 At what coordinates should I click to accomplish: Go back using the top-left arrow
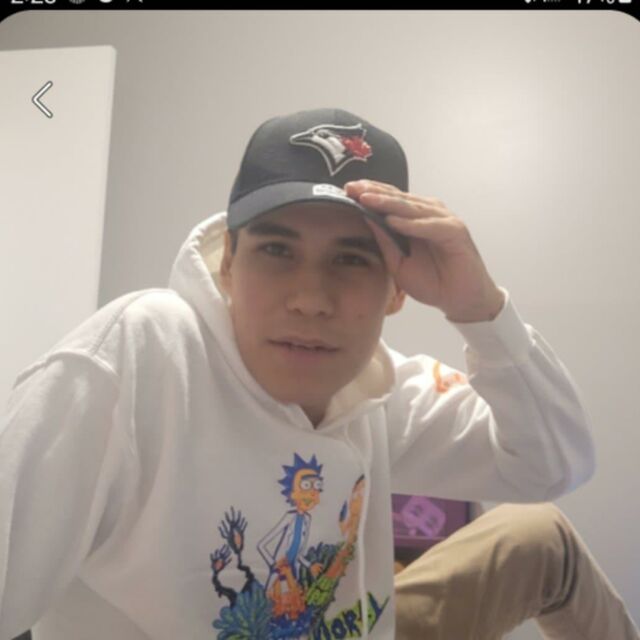click(42, 100)
